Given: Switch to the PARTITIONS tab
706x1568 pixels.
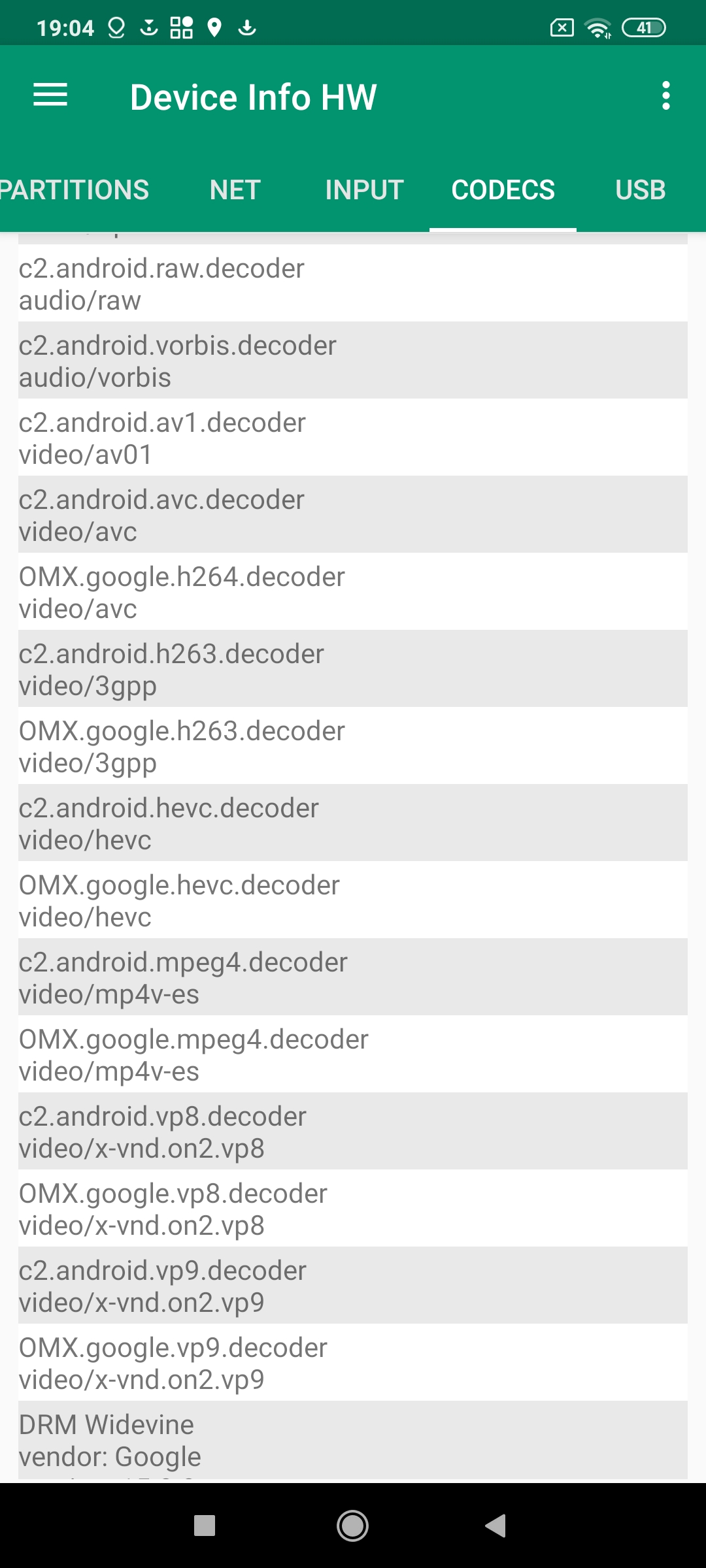Looking at the screenshot, I should point(75,190).
